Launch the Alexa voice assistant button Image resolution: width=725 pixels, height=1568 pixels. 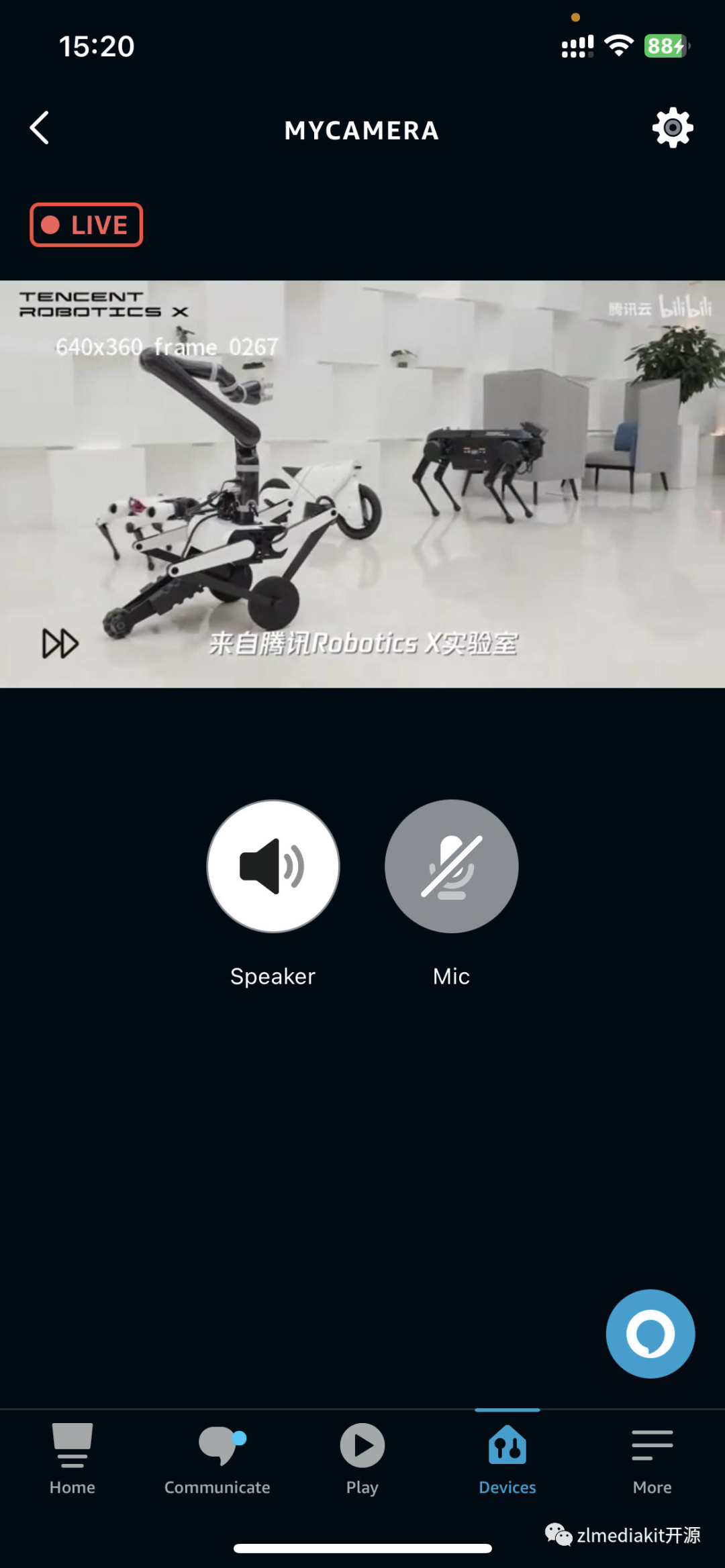click(650, 1334)
